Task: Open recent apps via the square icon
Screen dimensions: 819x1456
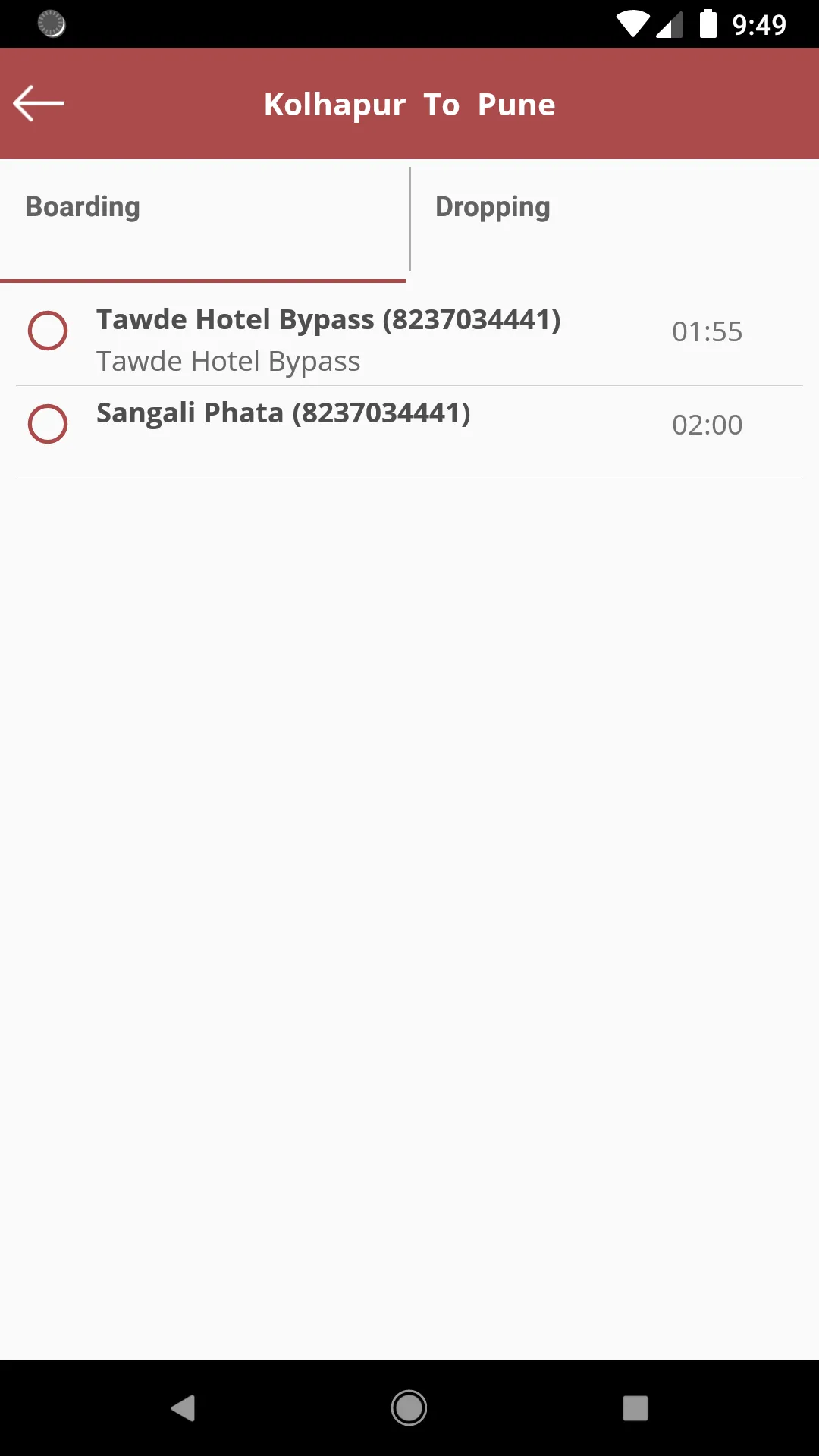Action: (634, 1409)
